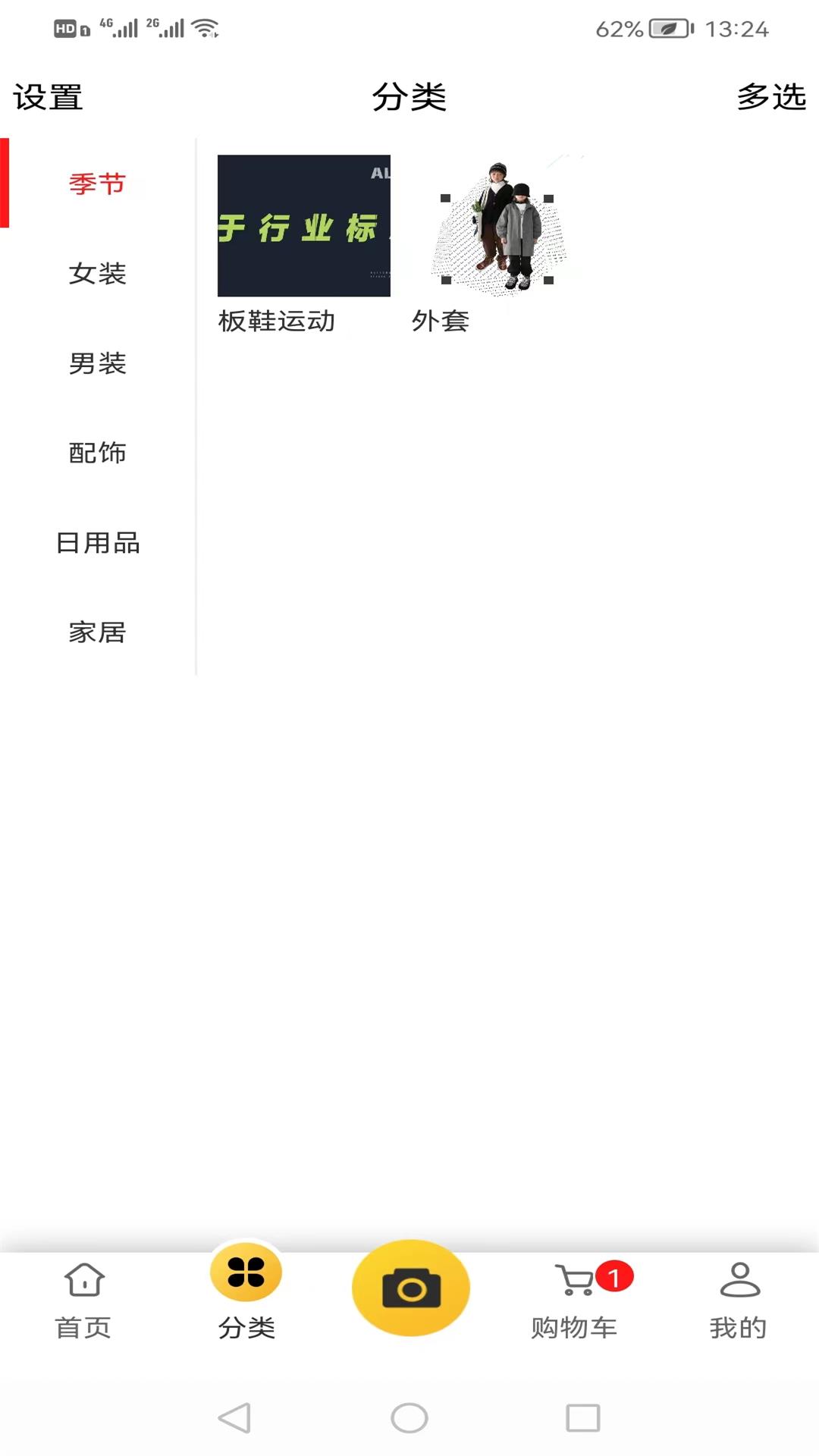Choose the 家居 category
The height and width of the screenshot is (1456, 819).
97,632
